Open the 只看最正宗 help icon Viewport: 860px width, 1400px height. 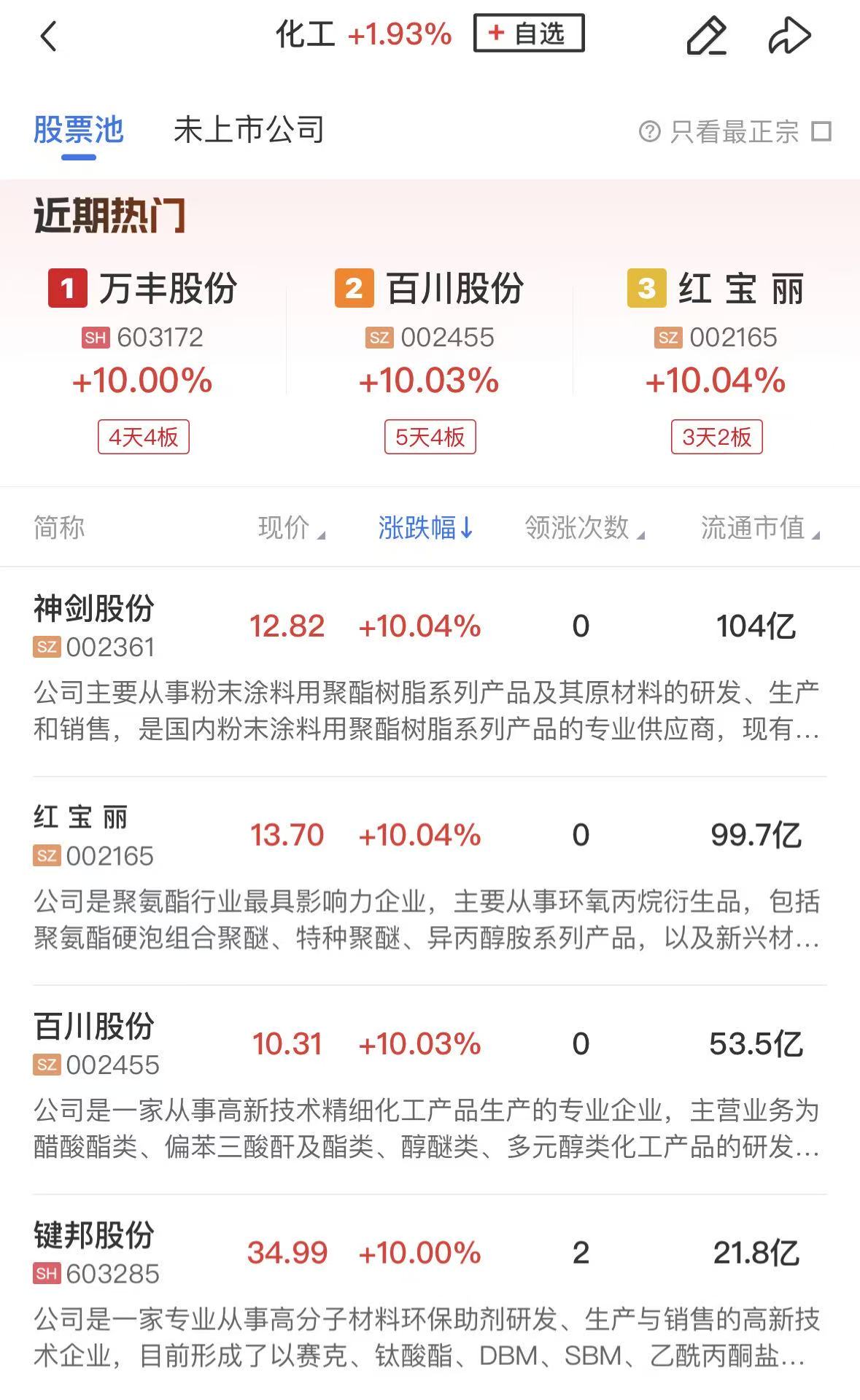point(649,132)
